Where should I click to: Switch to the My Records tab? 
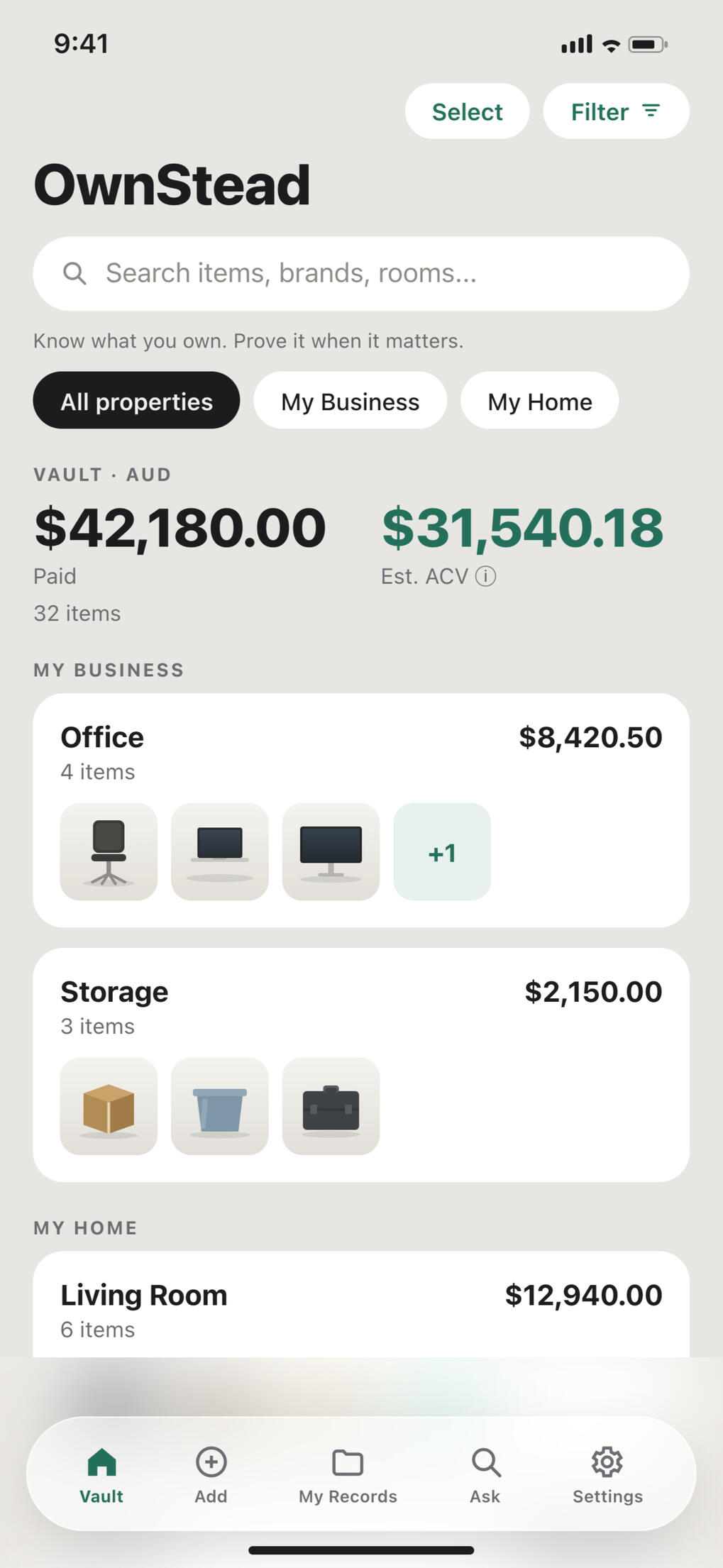348,1475
